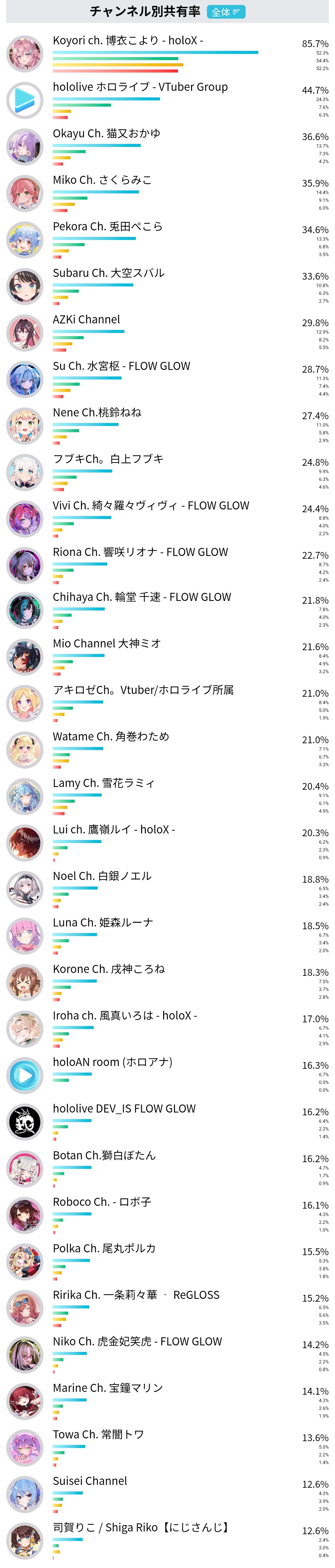Open the Koyori ch. 博衣こより row
The width and height of the screenshot is (335, 1568).
128,41
